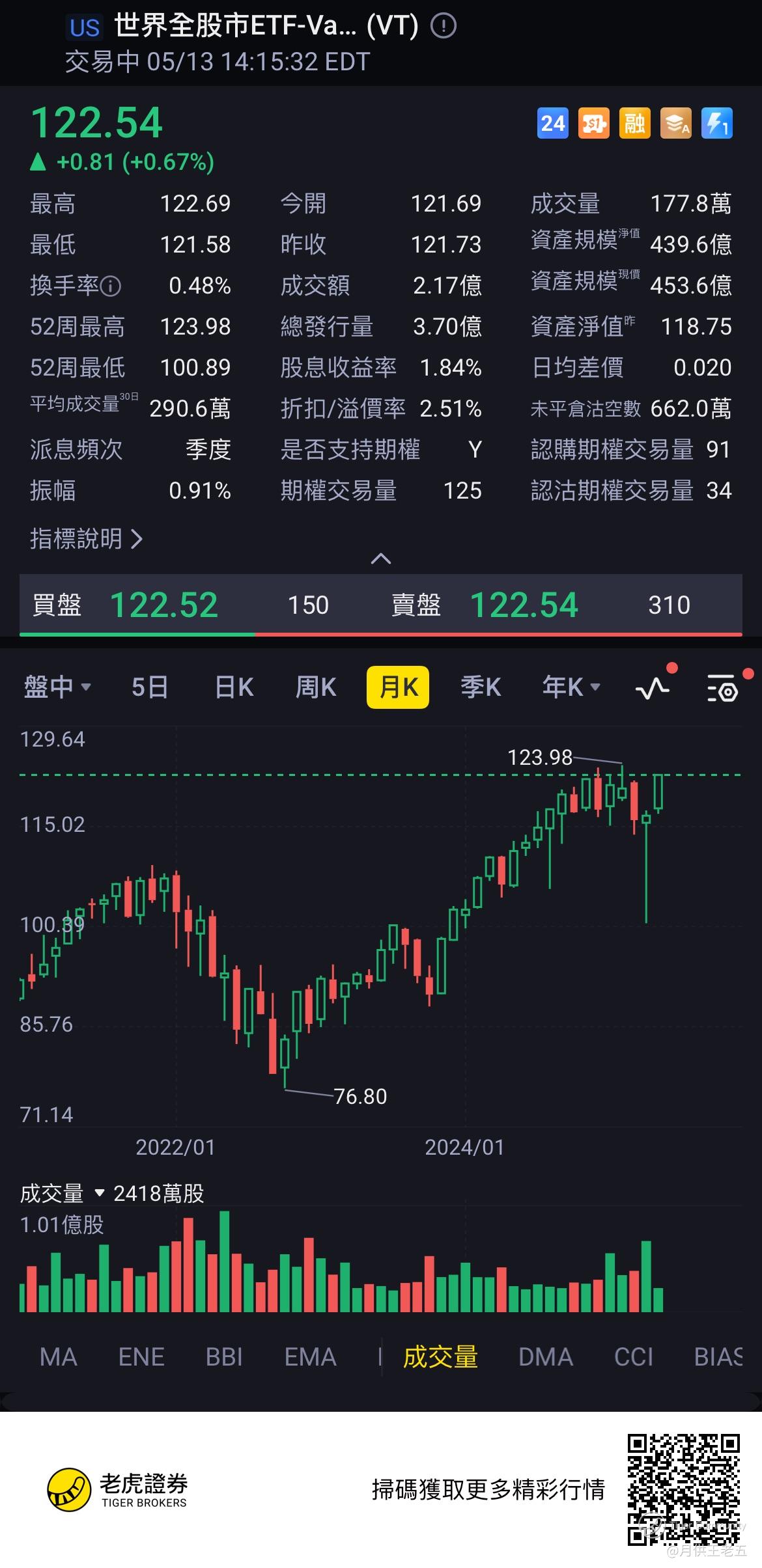
Task: Select the 周K weekly chart tab
Action: point(316,687)
